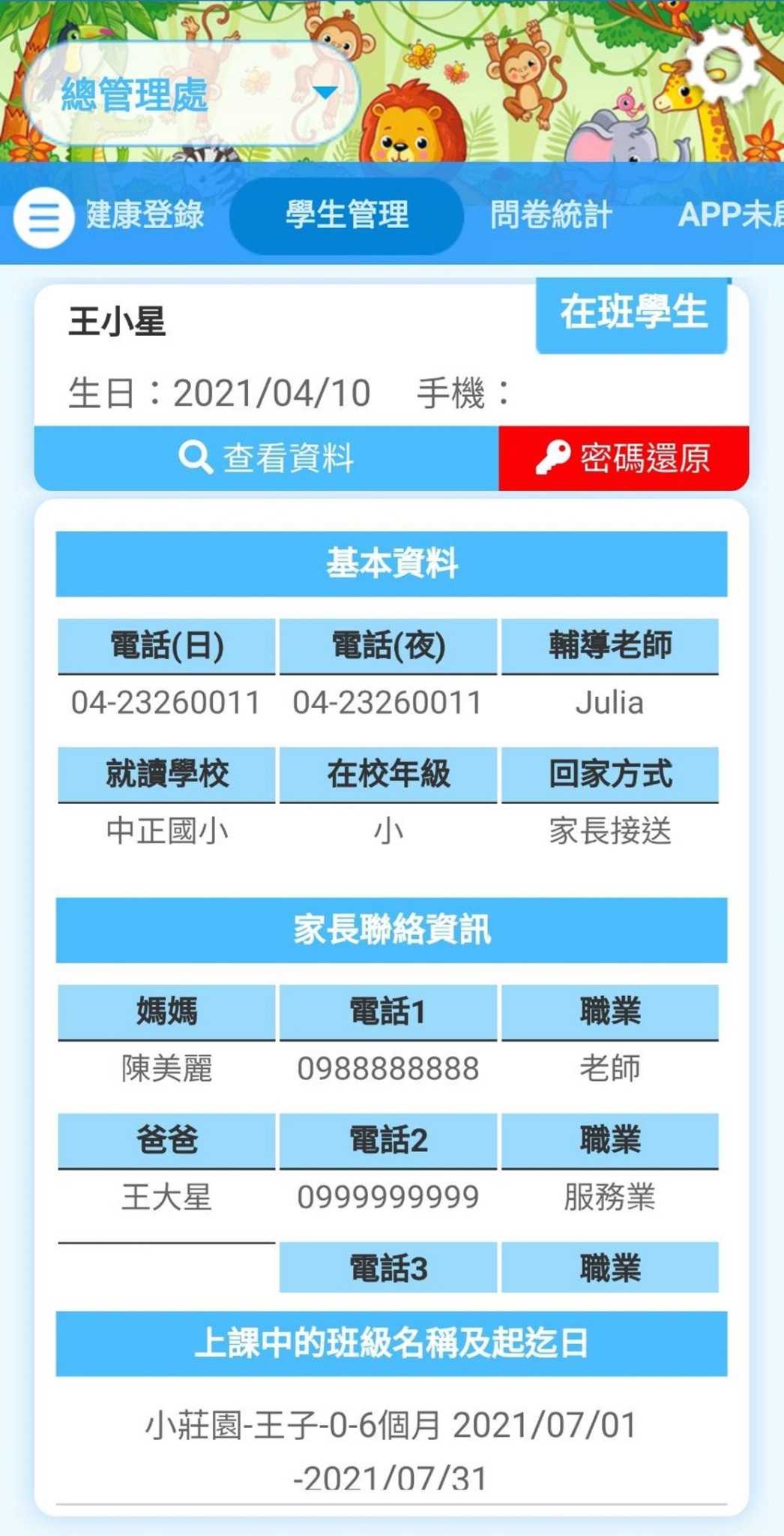Go to the 問卷統計 tab
The height and width of the screenshot is (1536, 784).
tap(551, 215)
